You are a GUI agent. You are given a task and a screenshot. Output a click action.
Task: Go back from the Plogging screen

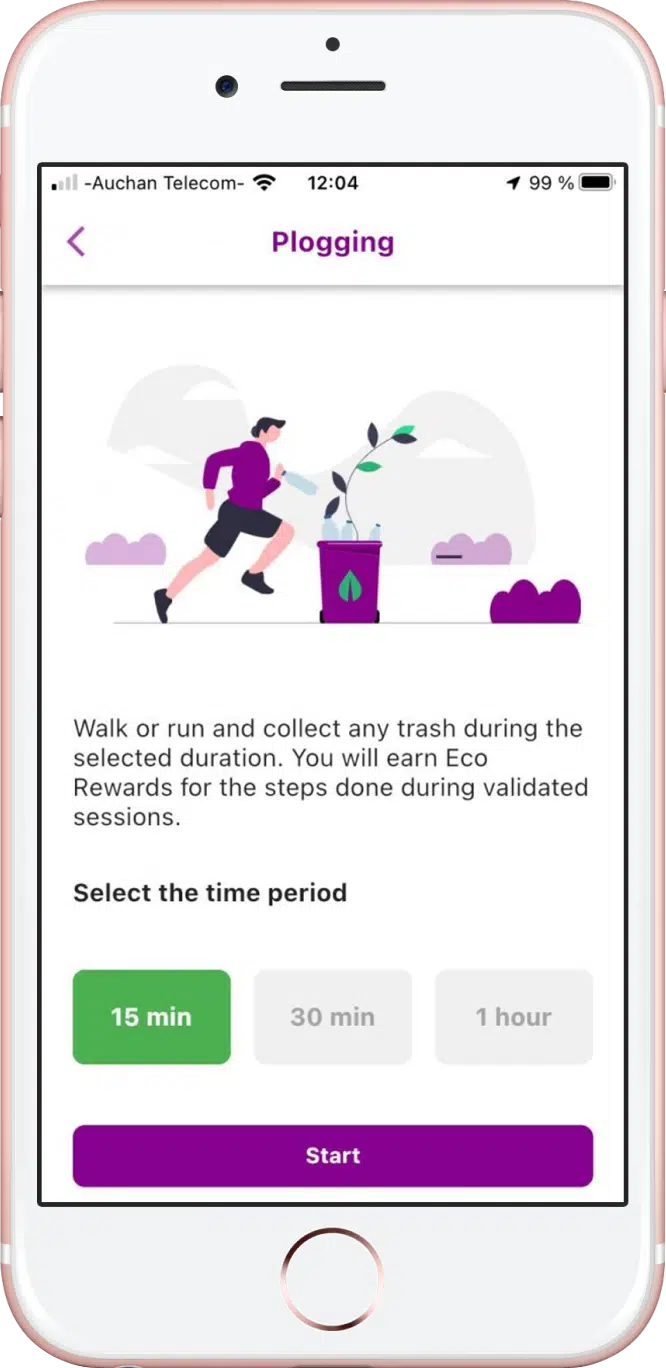76,242
